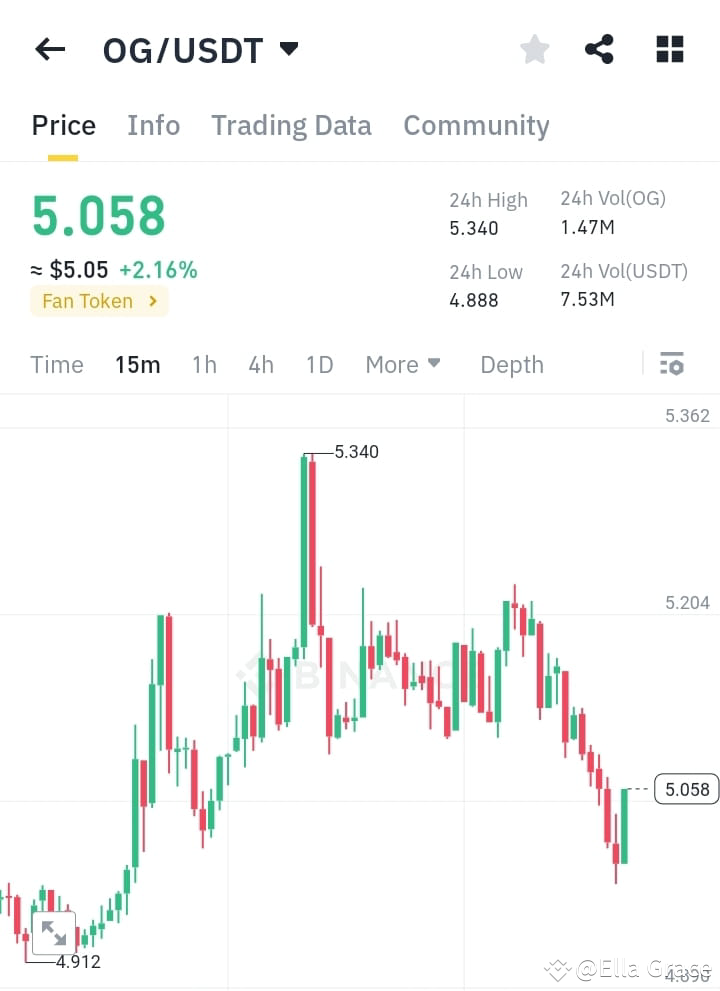Viewport: 720px width, 991px height.
Task: Open the trading pair selector dropdown
Action: [x=288, y=48]
